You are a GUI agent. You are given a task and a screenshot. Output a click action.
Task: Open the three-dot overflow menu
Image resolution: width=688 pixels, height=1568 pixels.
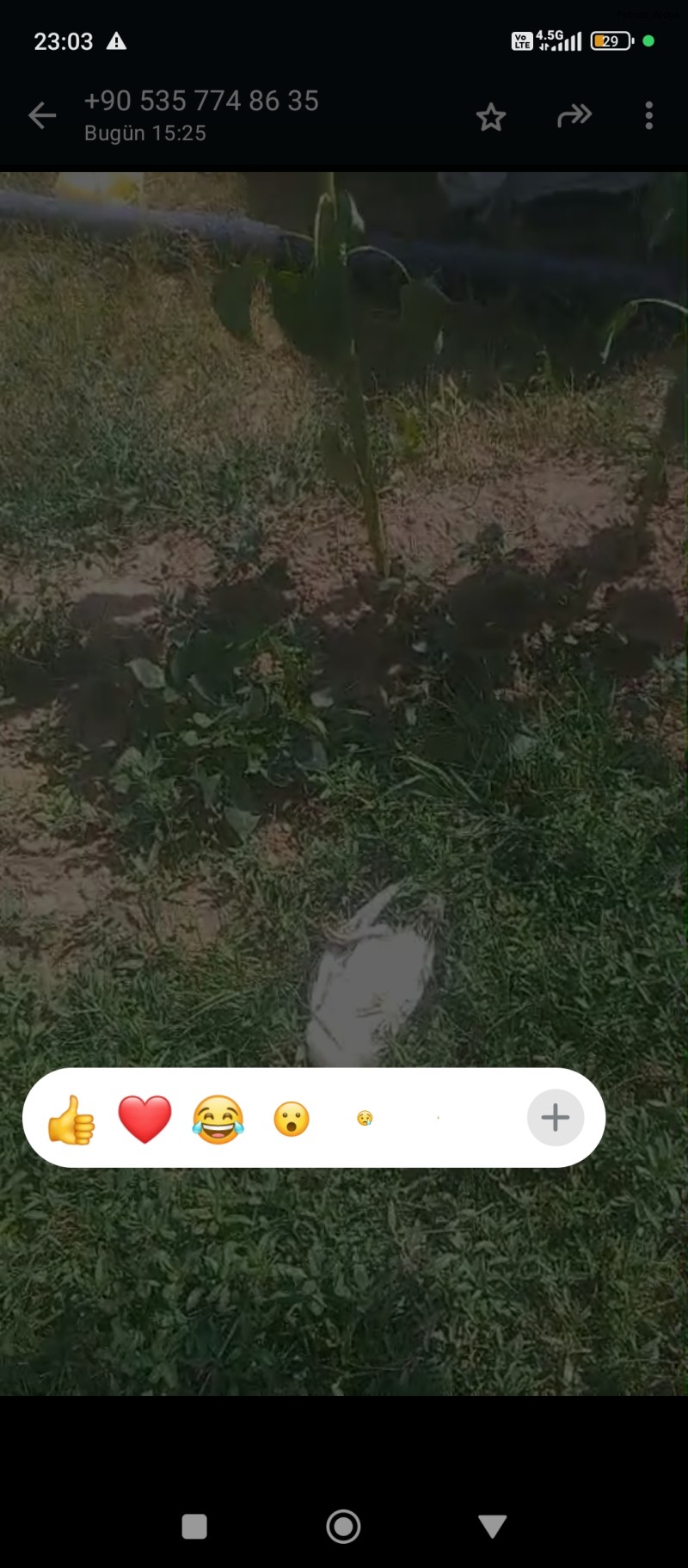[648, 115]
